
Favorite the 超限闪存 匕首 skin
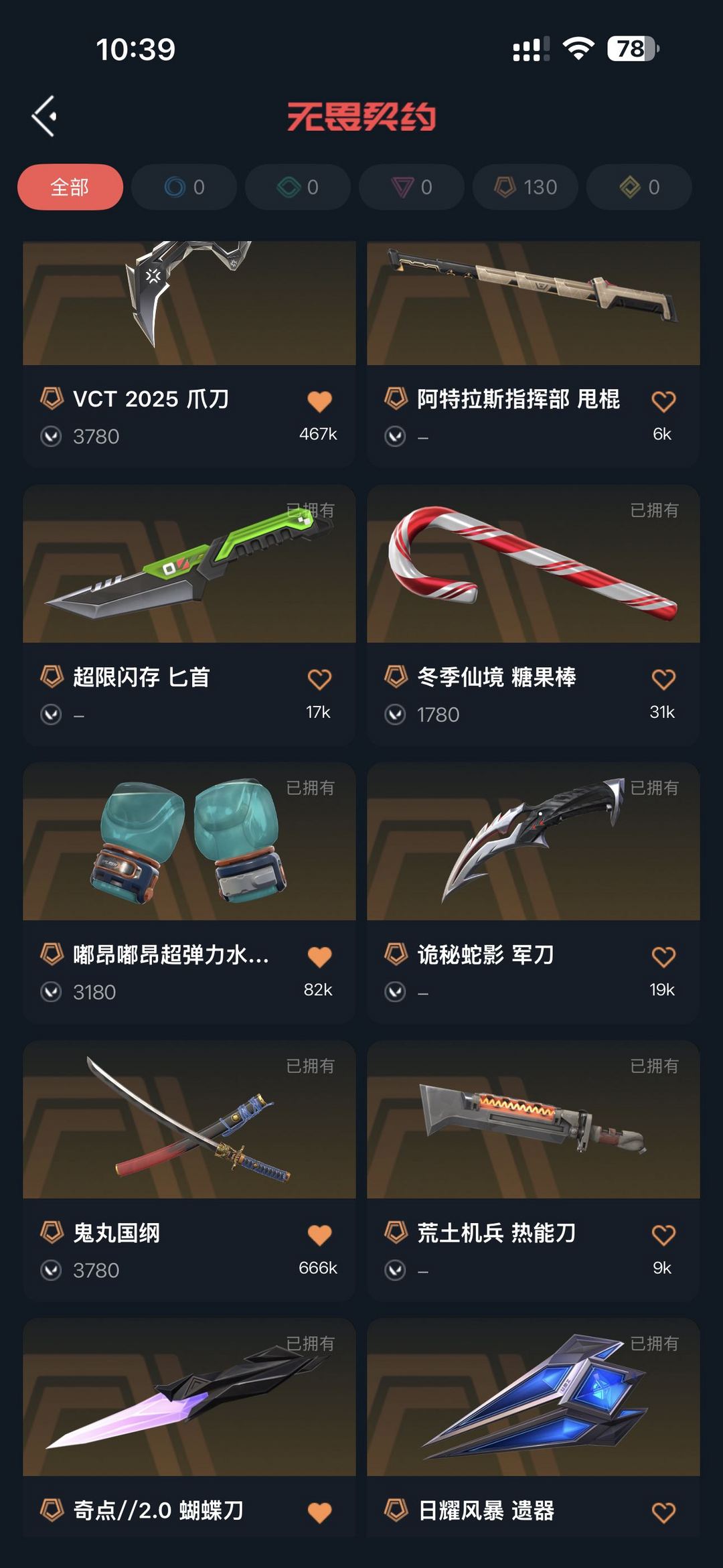tap(319, 679)
